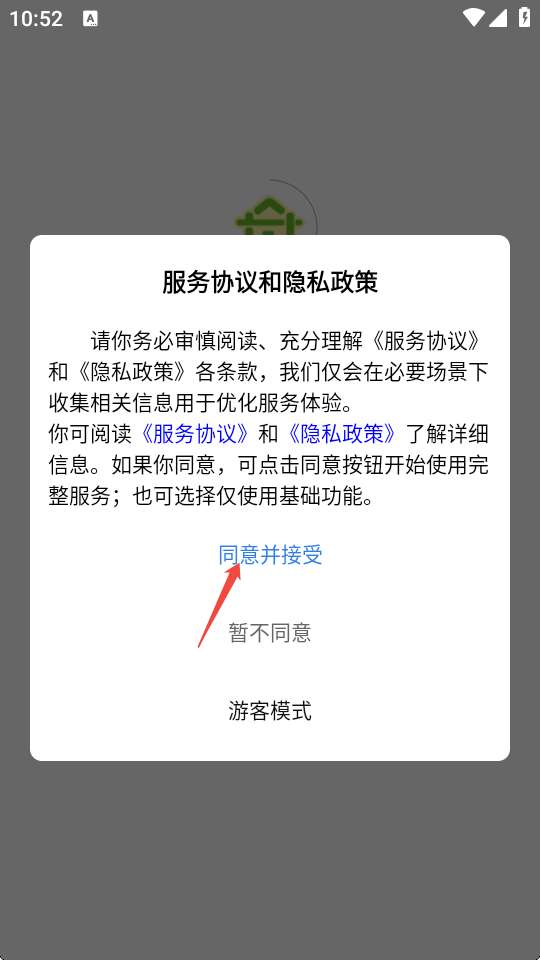
Task: Choose 暂不同意 to decline
Action: coord(270,632)
